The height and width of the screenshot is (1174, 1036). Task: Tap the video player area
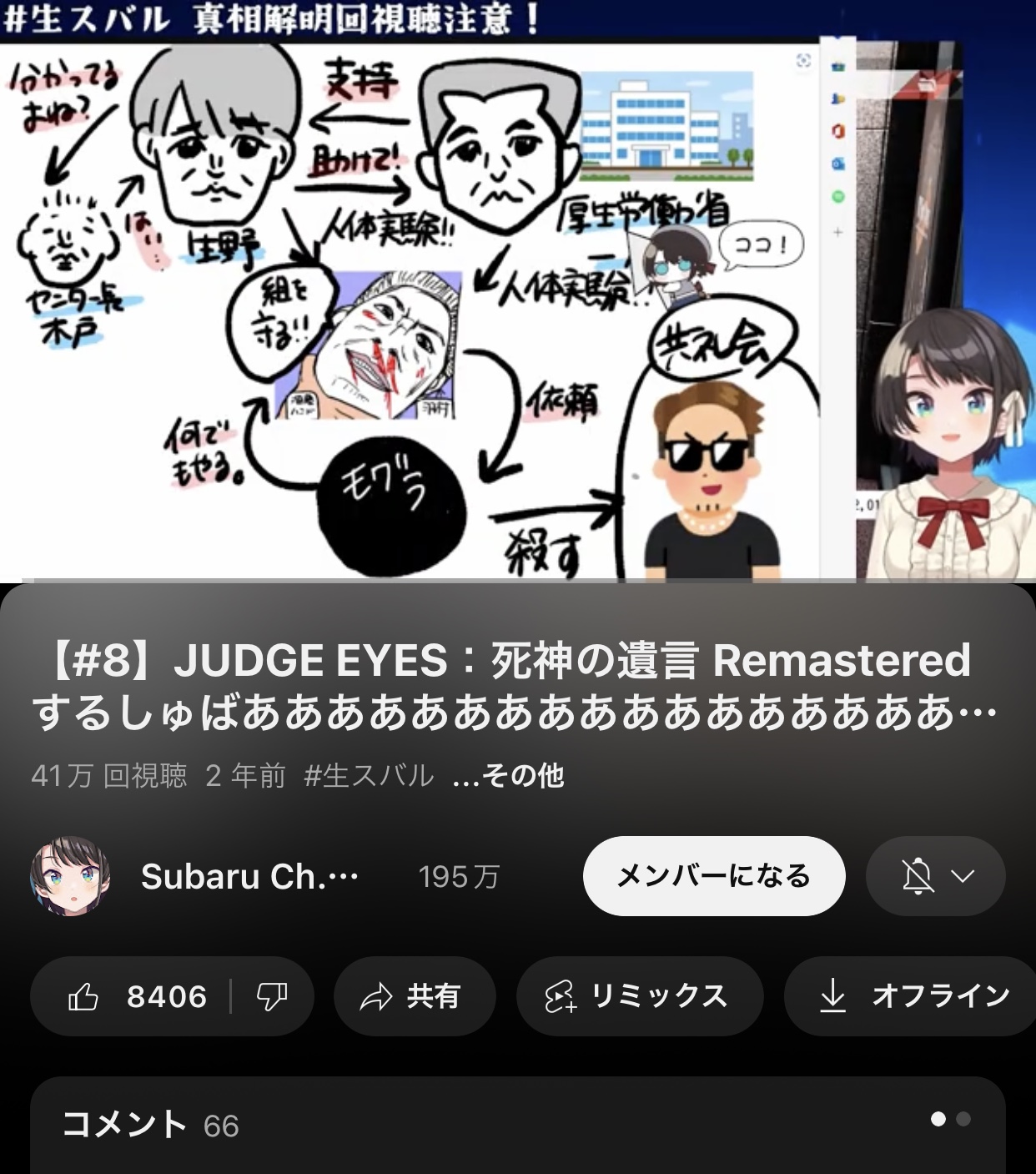pyautogui.click(x=517, y=292)
